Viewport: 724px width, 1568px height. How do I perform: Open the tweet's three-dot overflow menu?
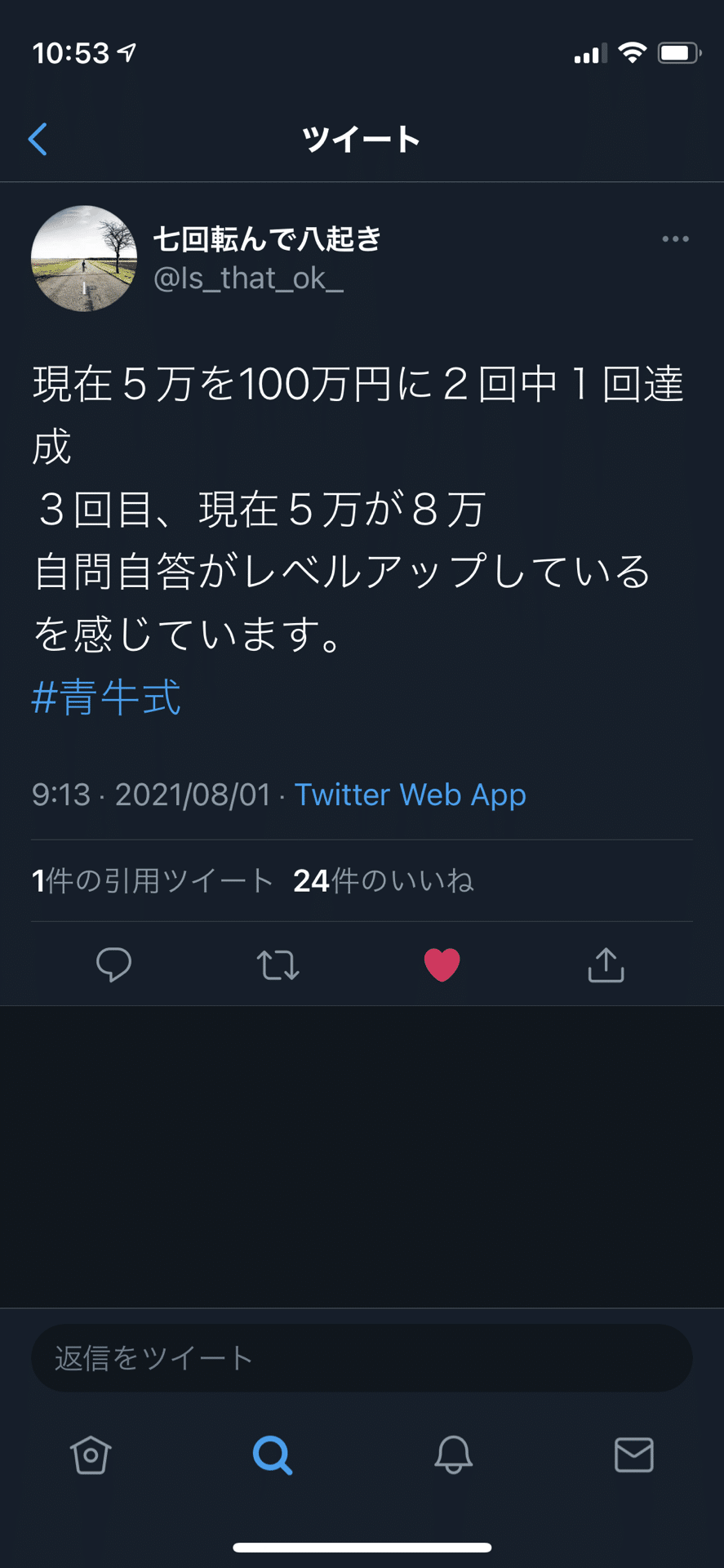pos(675,239)
